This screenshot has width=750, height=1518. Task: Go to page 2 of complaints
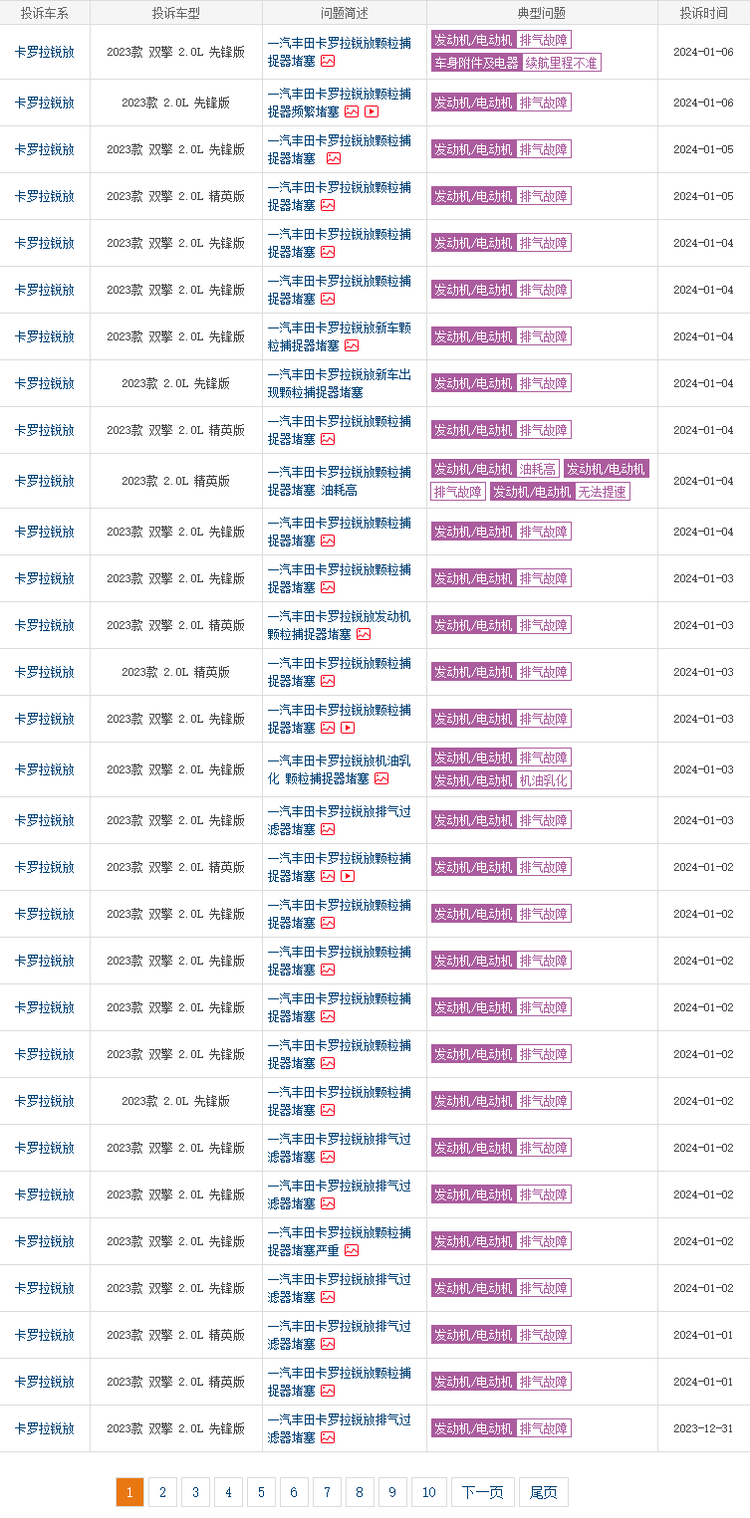[162, 1492]
